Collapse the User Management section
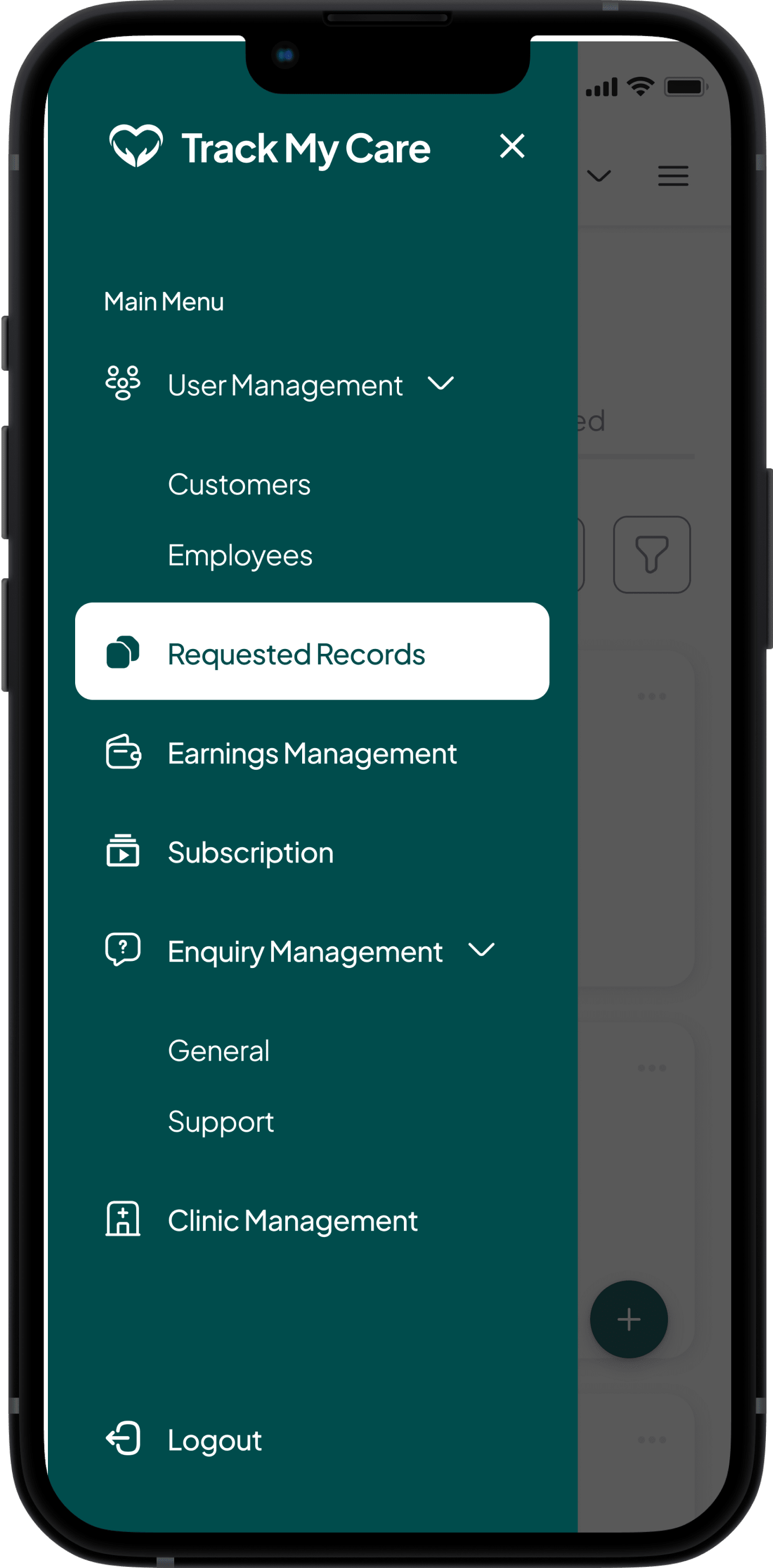Screen dimensions: 773x1568 coord(440,384)
